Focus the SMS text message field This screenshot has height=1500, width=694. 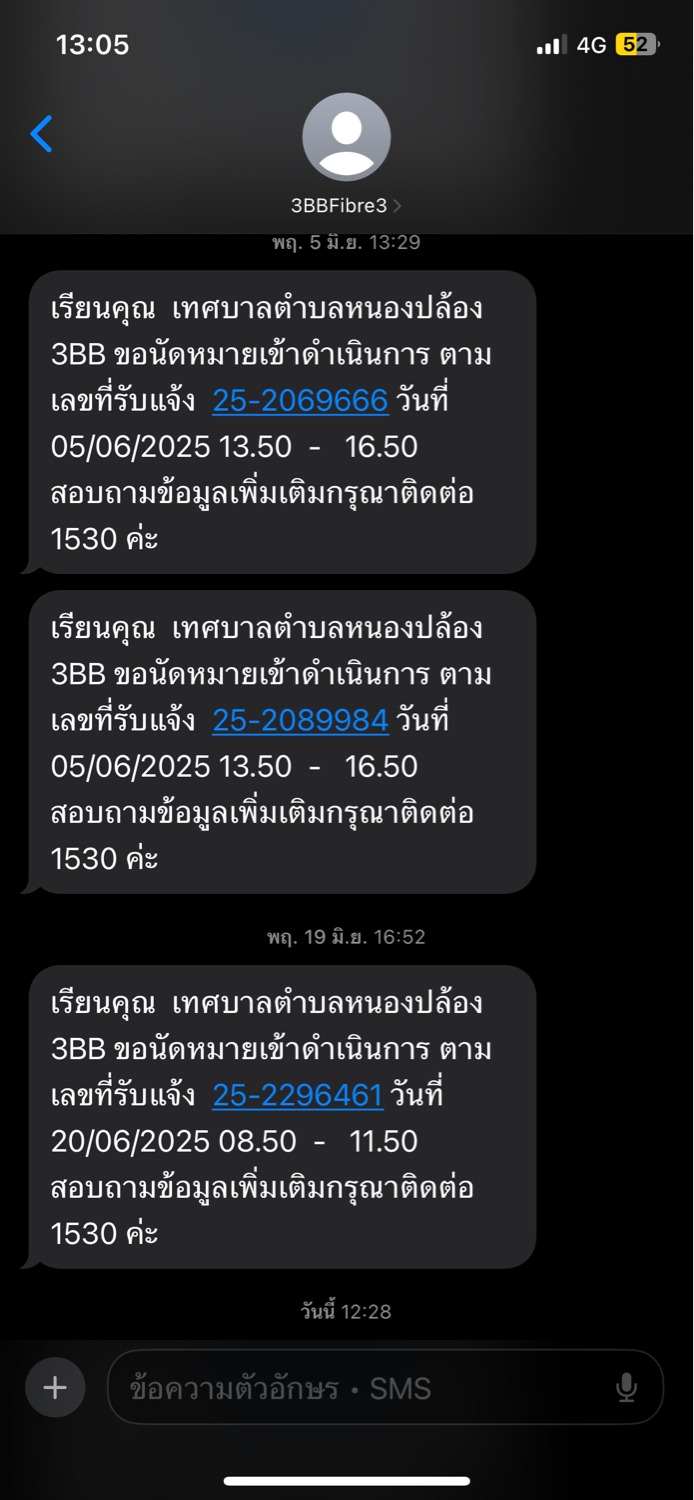[385, 1387]
